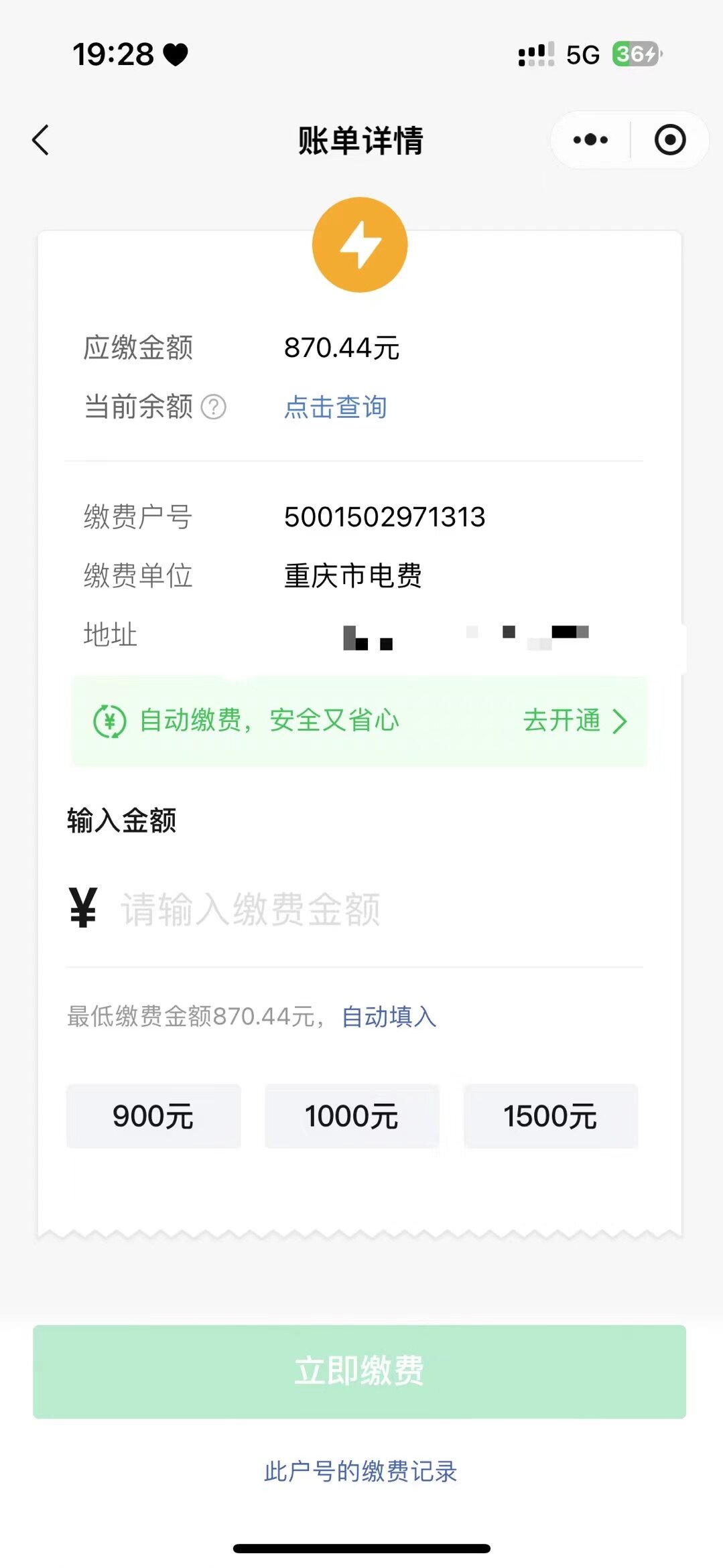723x1568 pixels.
Task: Close the mini-program with the circle icon
Action: coord(669,140)
